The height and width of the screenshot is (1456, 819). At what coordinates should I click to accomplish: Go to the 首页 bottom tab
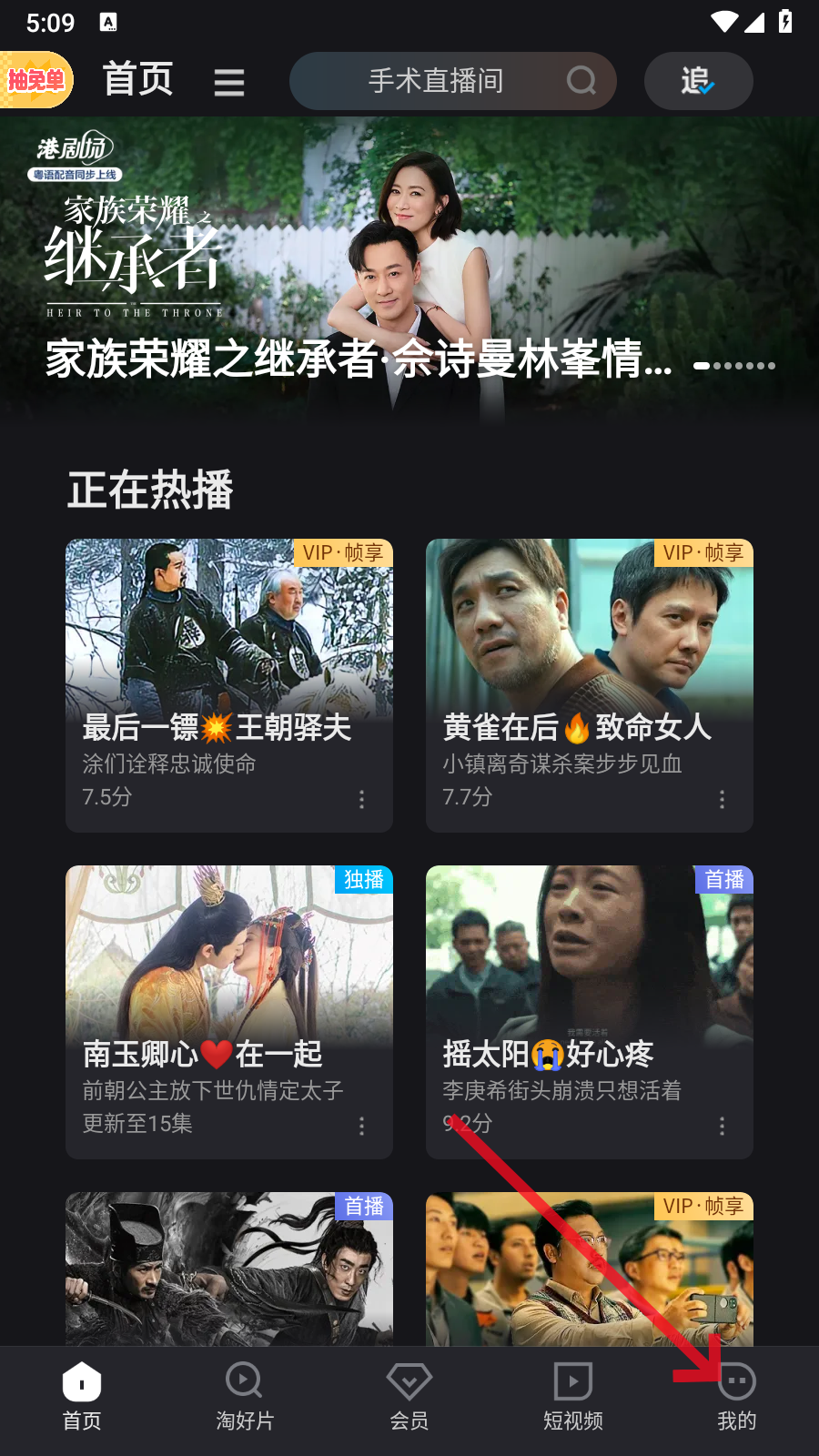pyautogui.click(x=82, y=1397)
